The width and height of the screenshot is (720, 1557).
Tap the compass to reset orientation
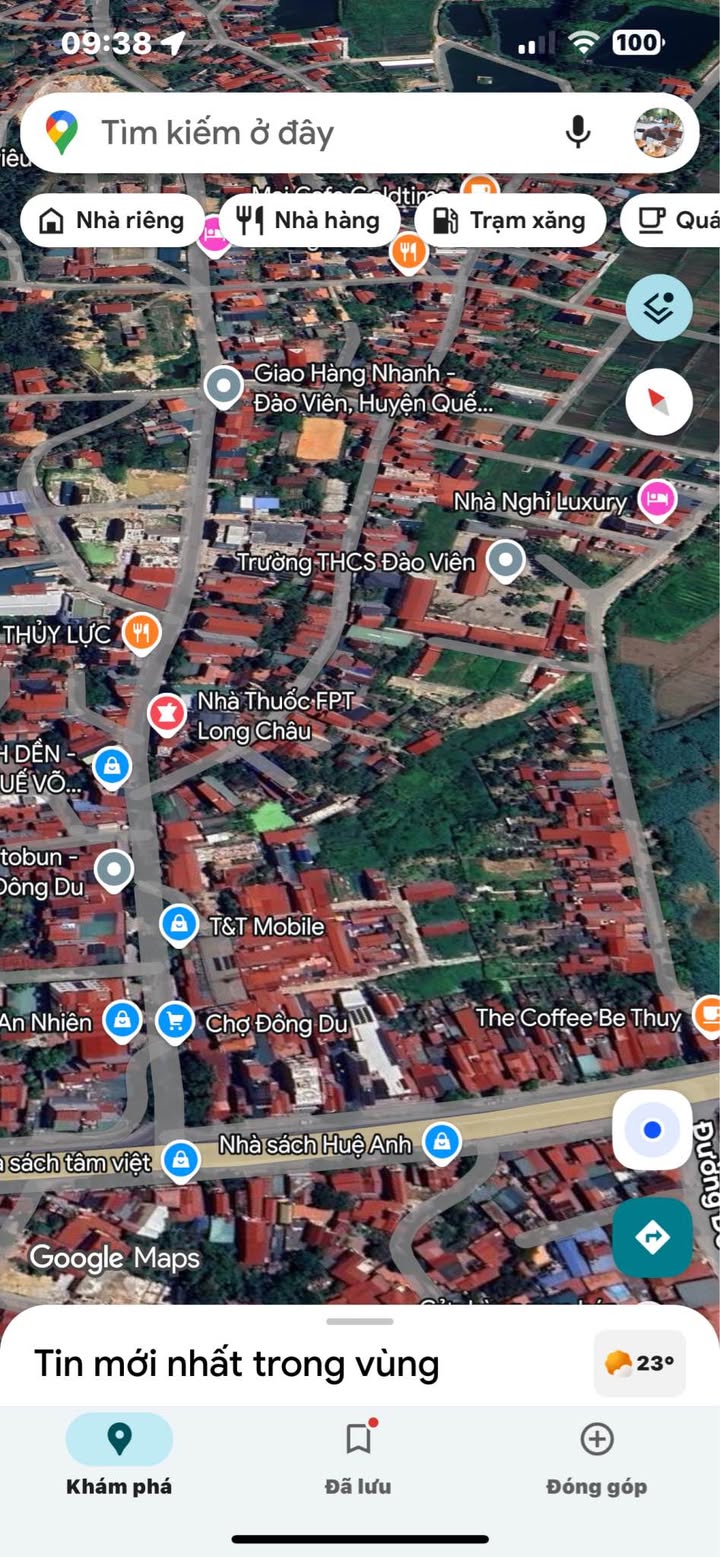click(659, 401)
